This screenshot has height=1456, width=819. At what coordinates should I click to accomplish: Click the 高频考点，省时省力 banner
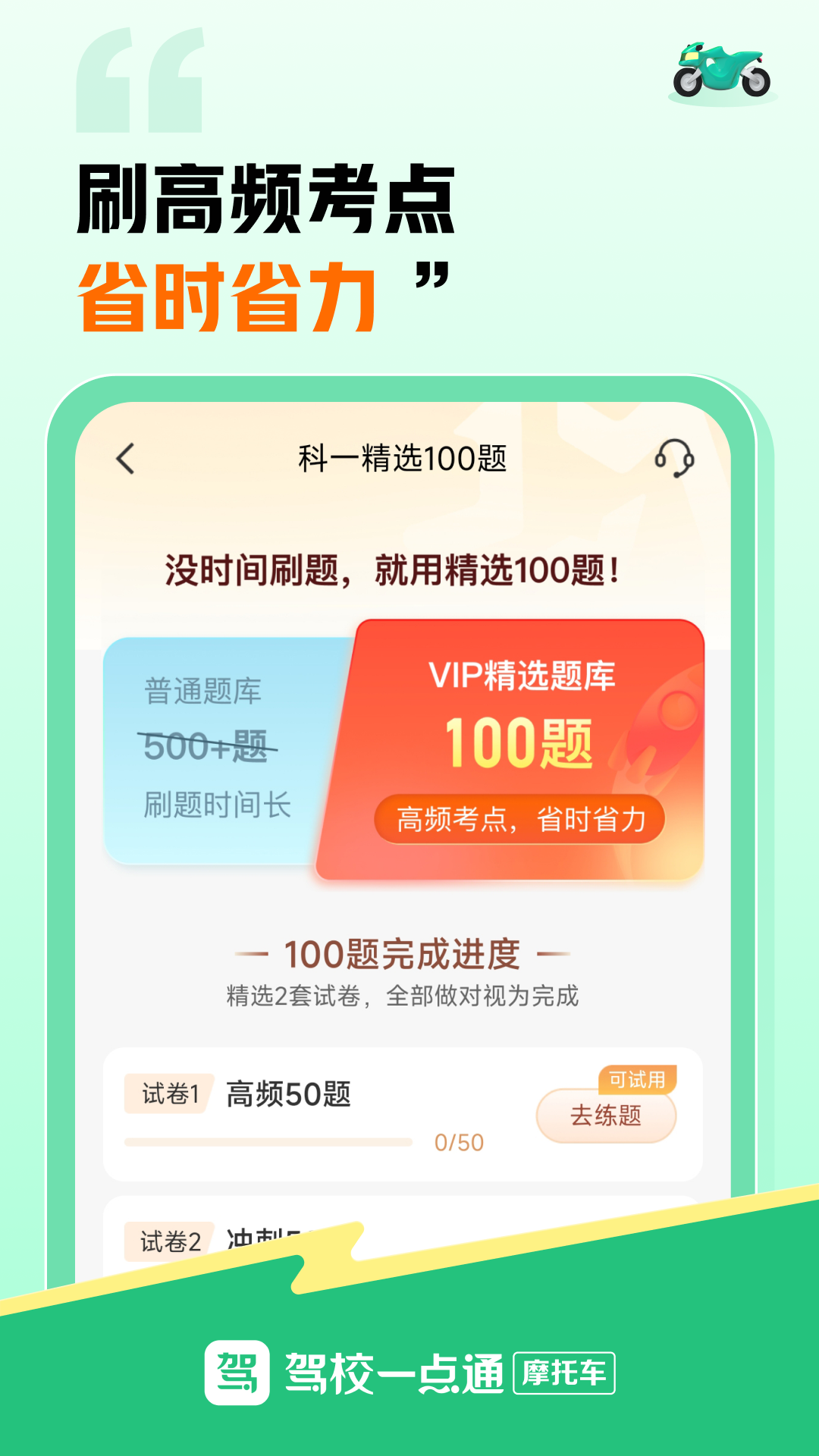coord(523,821)
